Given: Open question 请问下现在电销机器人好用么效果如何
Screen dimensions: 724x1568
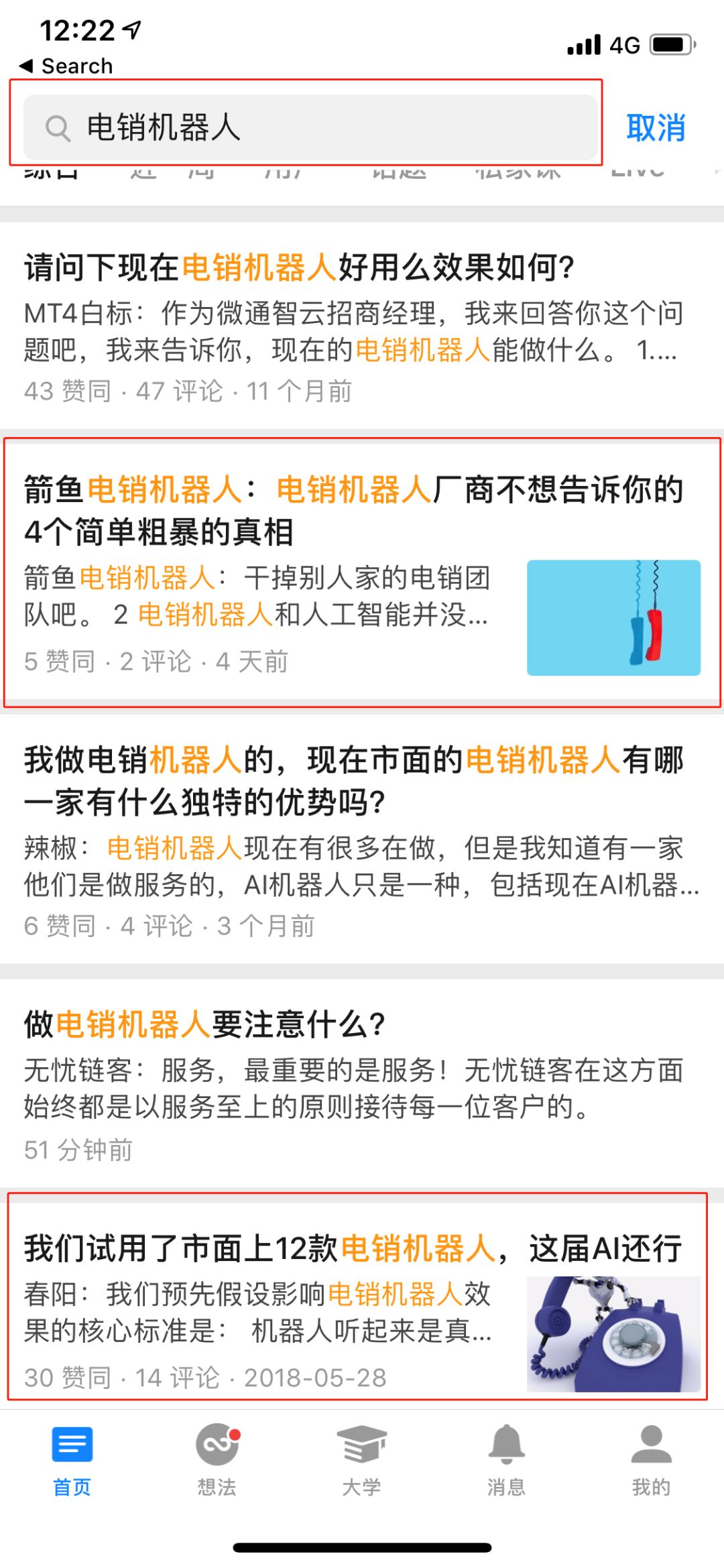Looking at the screenshot, I should coord(299,267).
